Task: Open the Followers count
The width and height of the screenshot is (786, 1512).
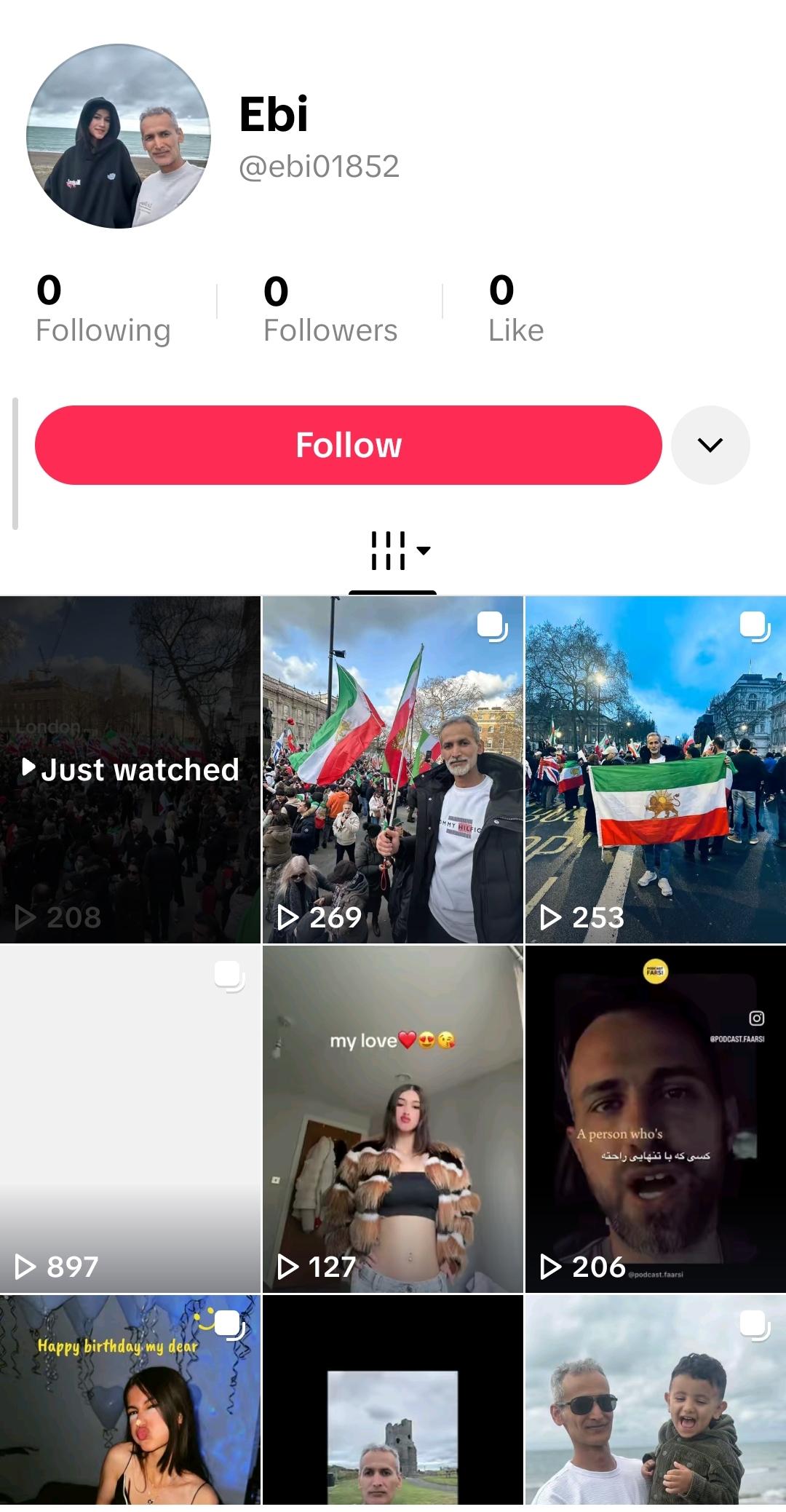Action: (330, 309)
